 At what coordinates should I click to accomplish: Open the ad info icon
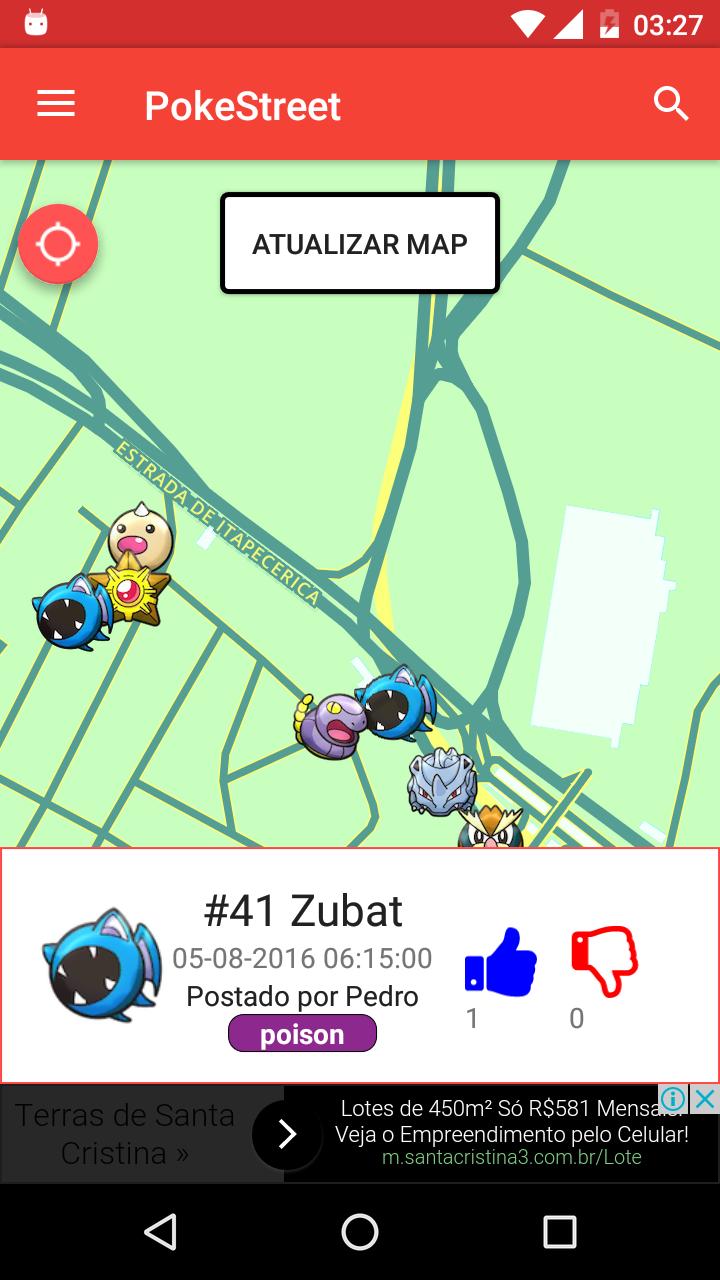click(674, 1099)
